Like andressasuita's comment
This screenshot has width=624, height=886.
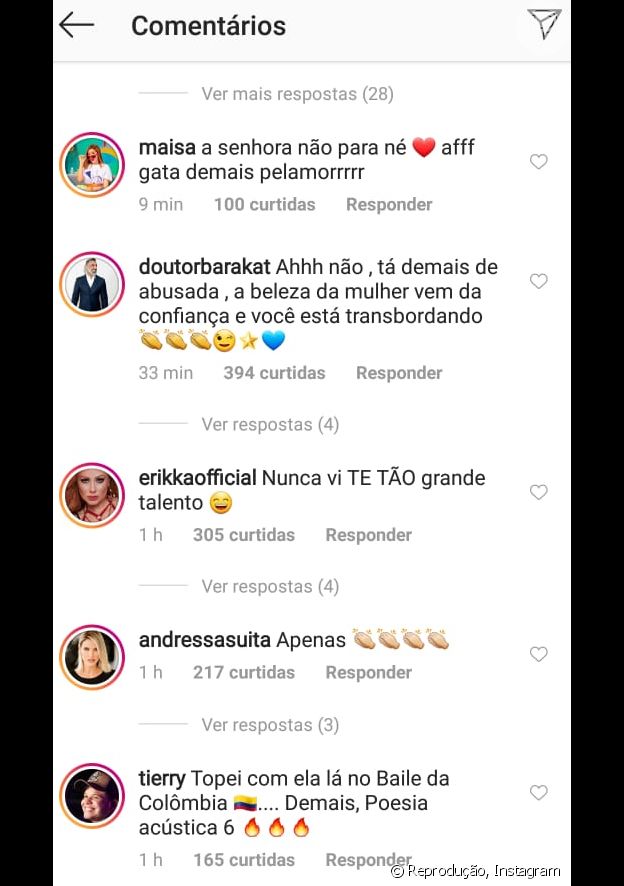point(538,654)
